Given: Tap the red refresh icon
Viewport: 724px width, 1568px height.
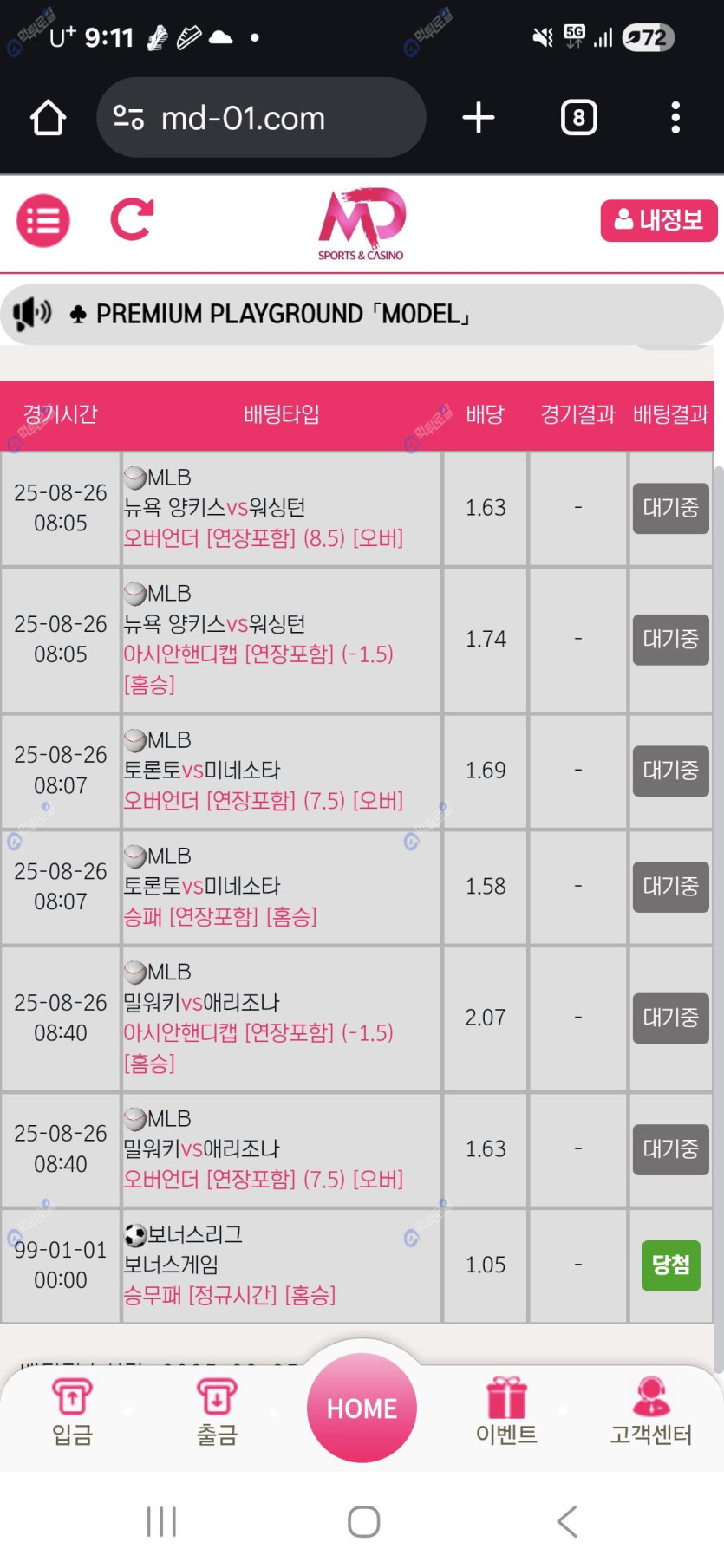Looking at the screenshot, I should tap(132, 219).
